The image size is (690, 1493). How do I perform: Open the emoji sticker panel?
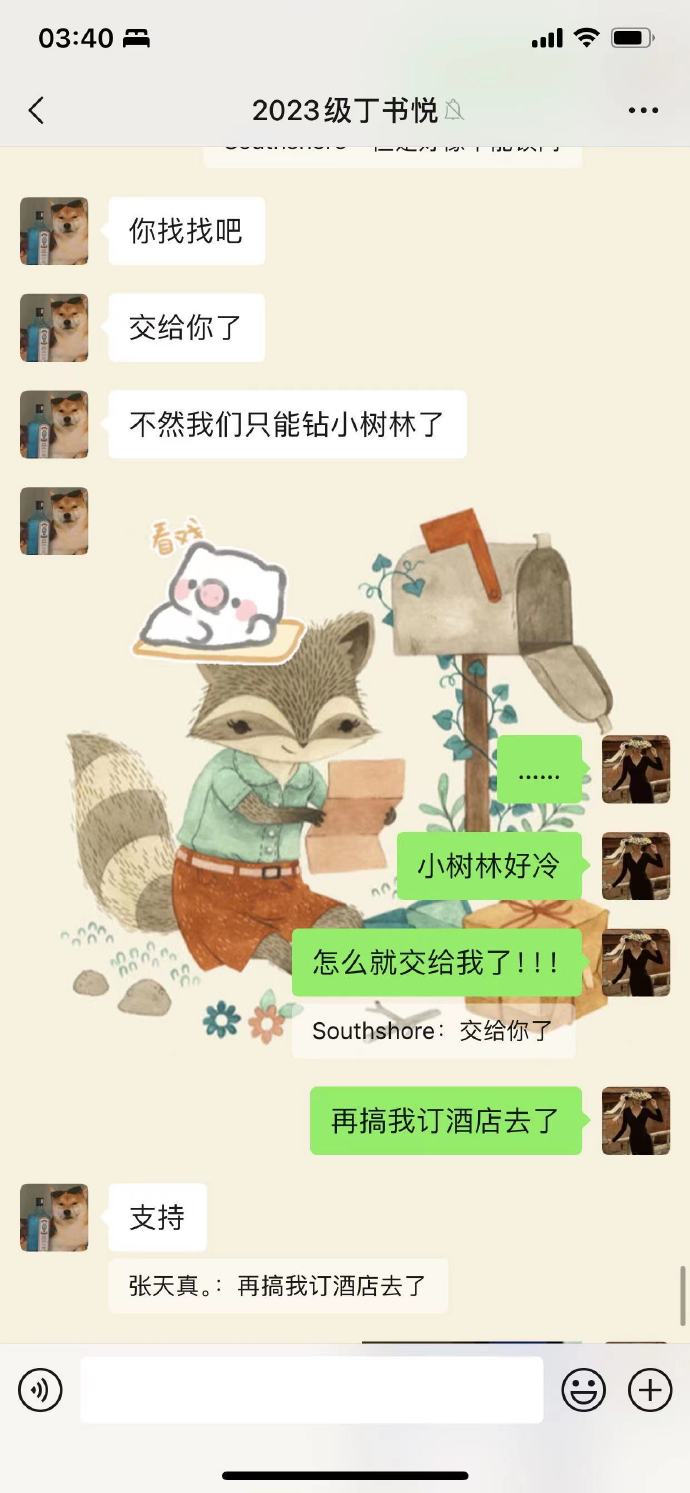pyautogui.click(x=583, y=1389)
